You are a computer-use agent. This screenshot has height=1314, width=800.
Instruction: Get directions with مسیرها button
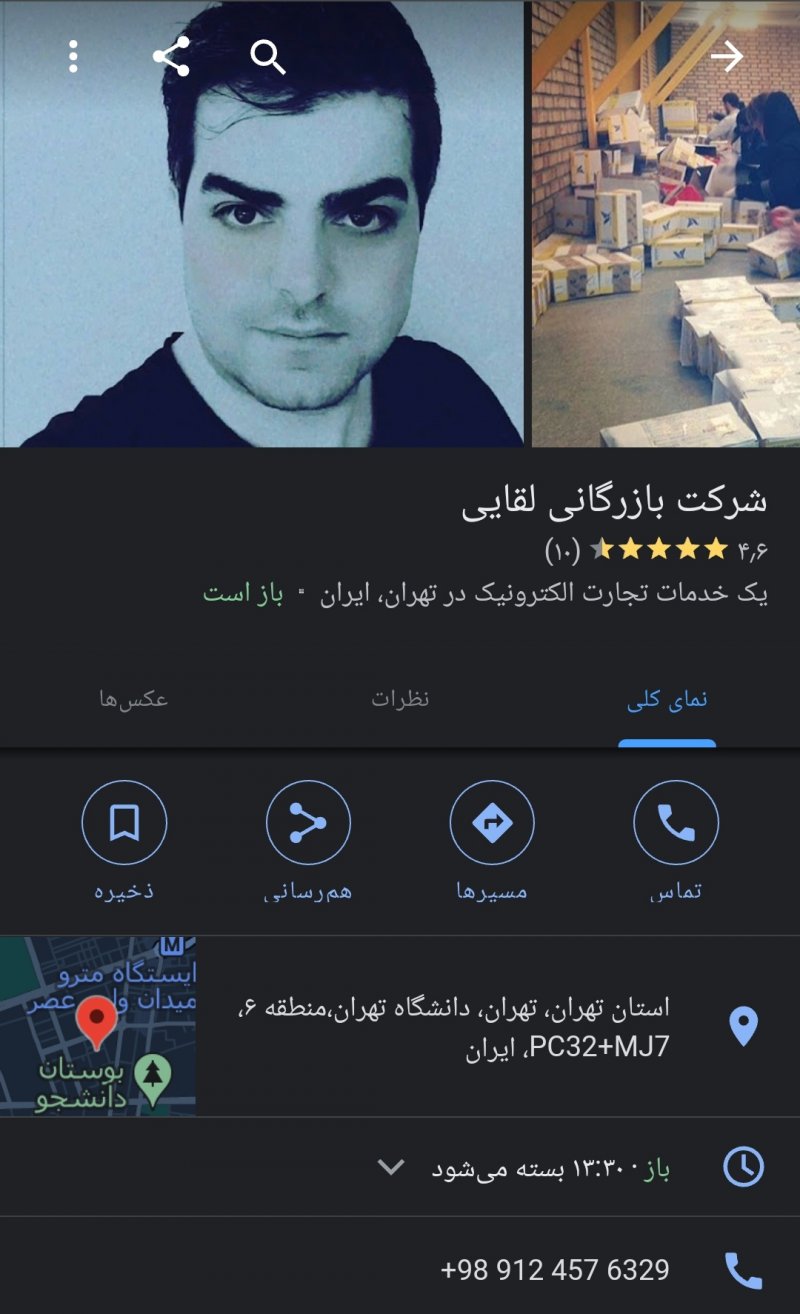pyautogui.click(x=492, y=823)
